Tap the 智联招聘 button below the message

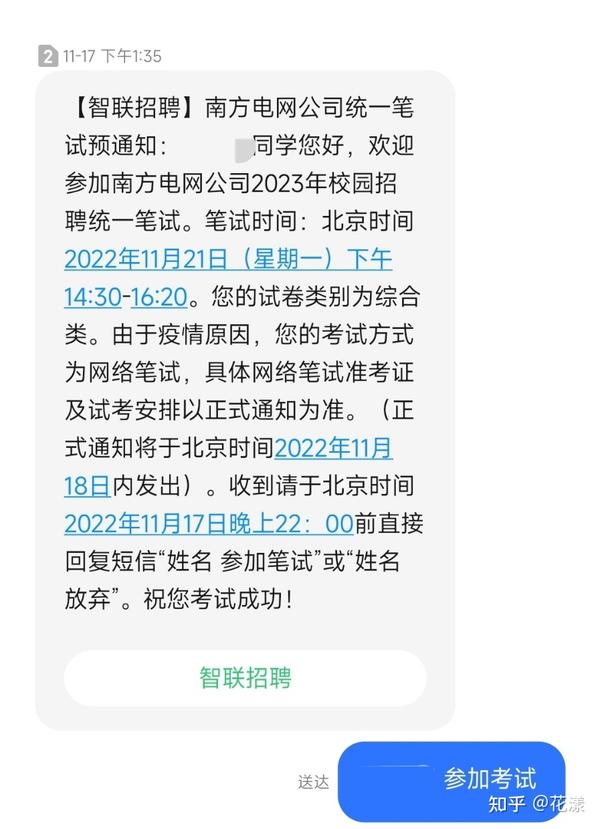[245, 678]
